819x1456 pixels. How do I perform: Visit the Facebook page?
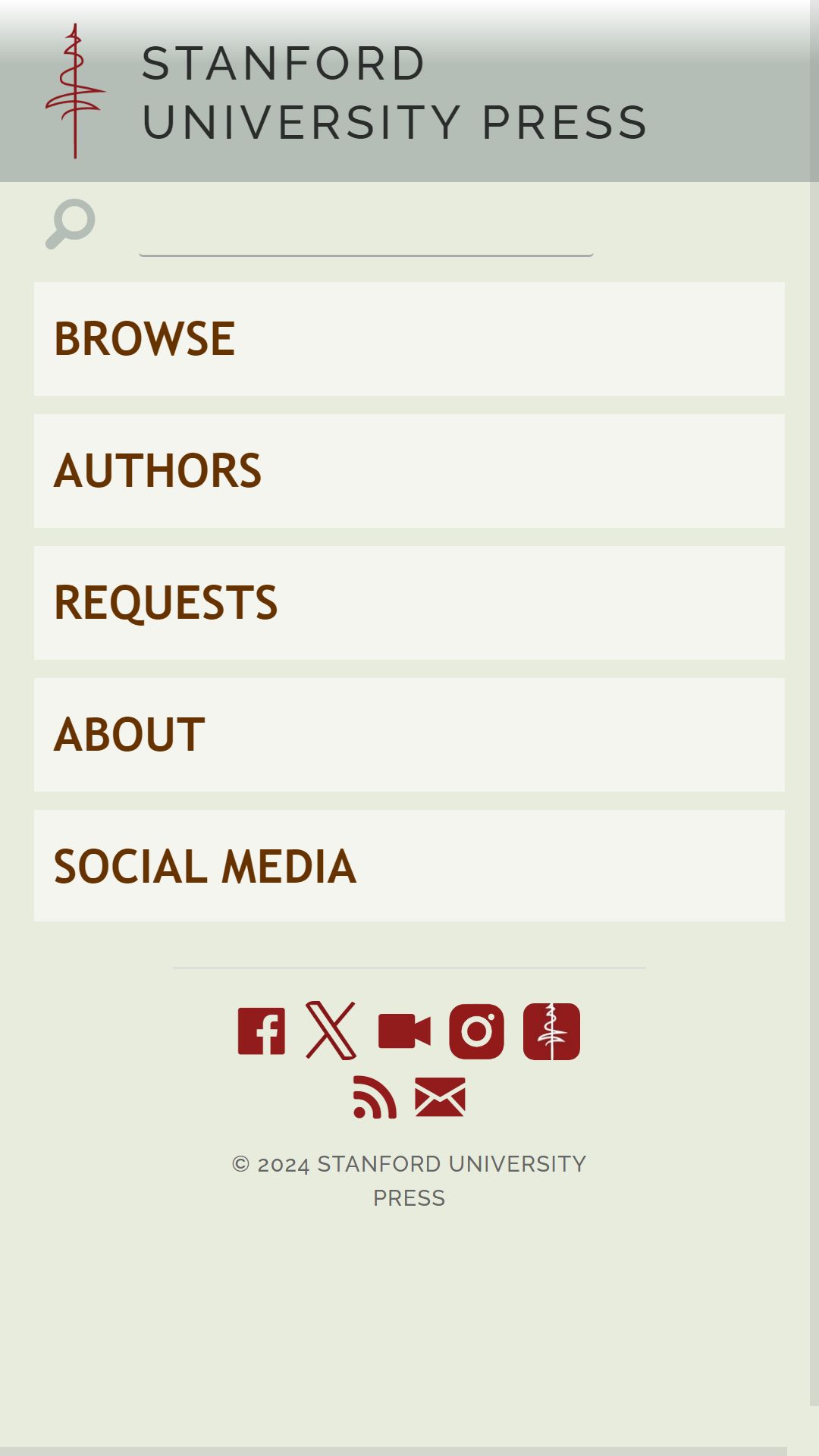[262, 1031]
